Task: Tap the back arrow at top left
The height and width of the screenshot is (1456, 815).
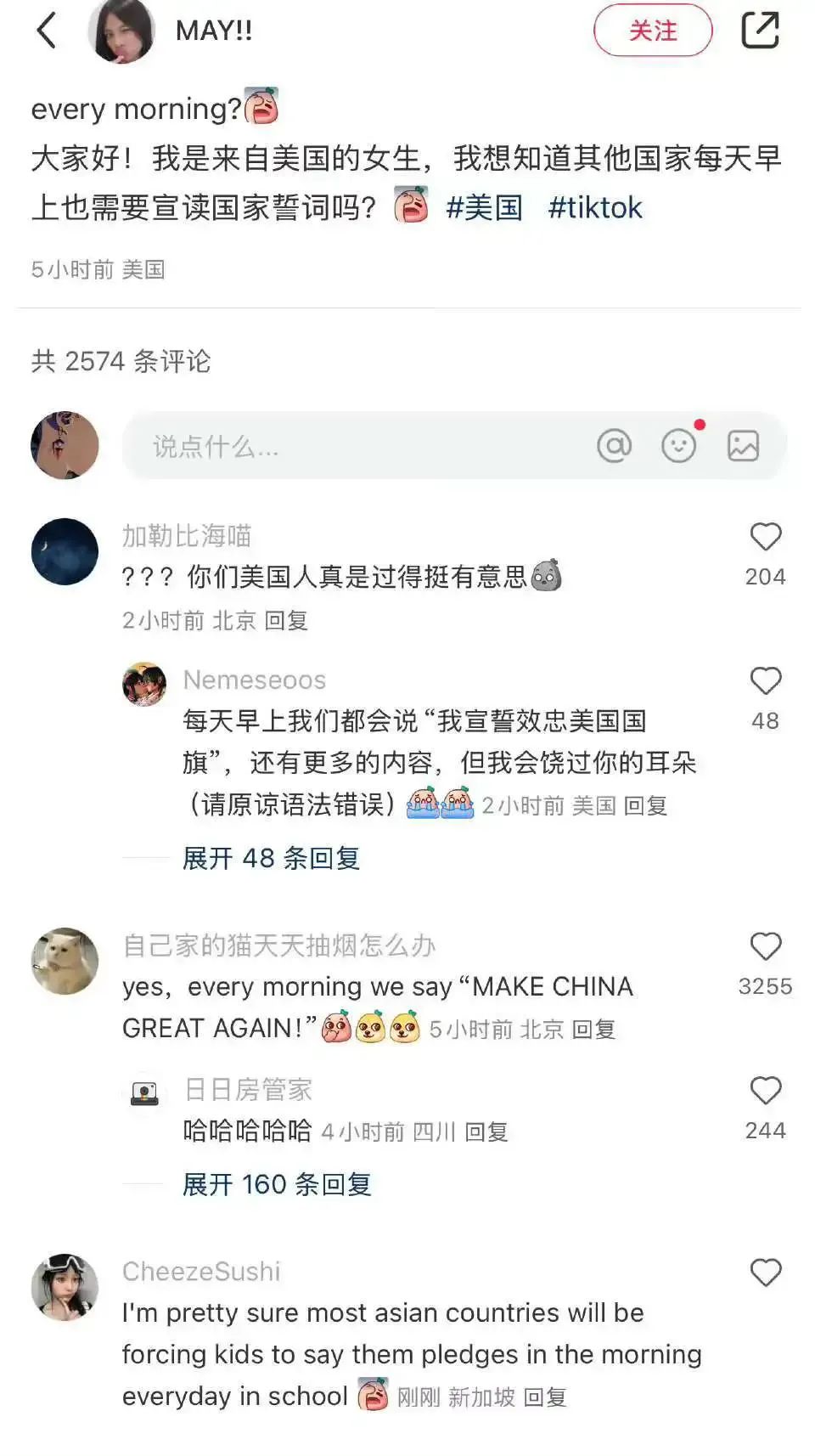Action: coord(44,31)
